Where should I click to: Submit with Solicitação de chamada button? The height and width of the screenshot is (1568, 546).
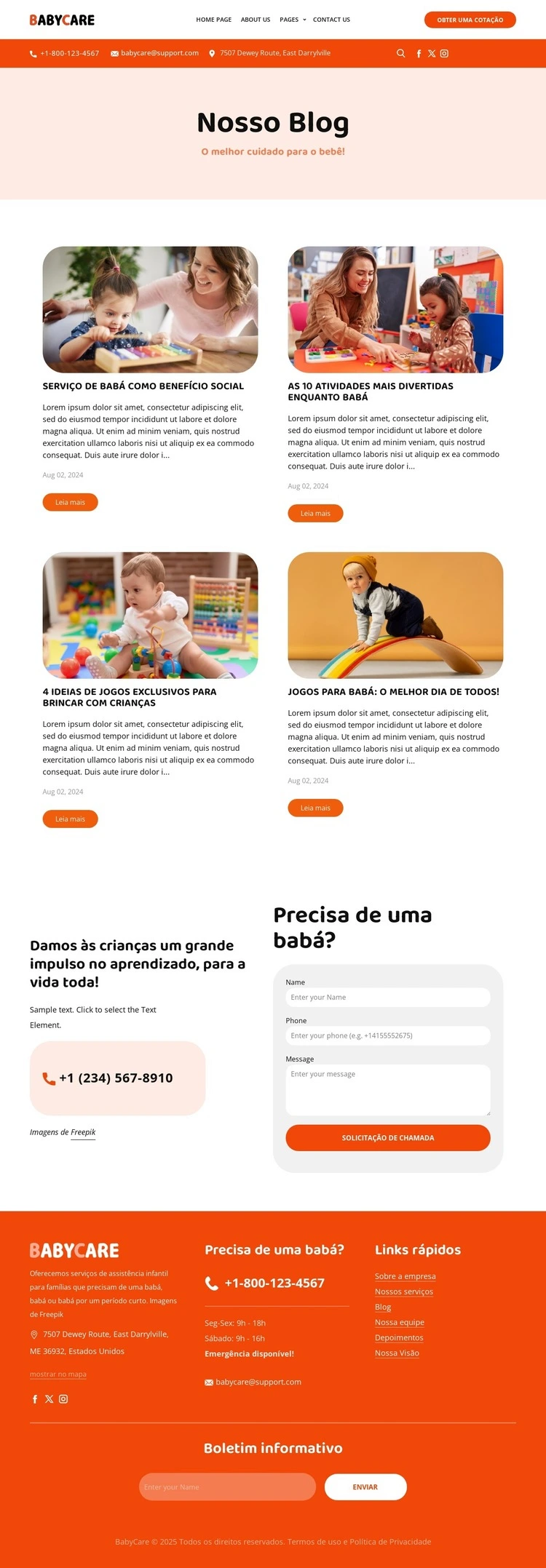(x=387, y=1137)
